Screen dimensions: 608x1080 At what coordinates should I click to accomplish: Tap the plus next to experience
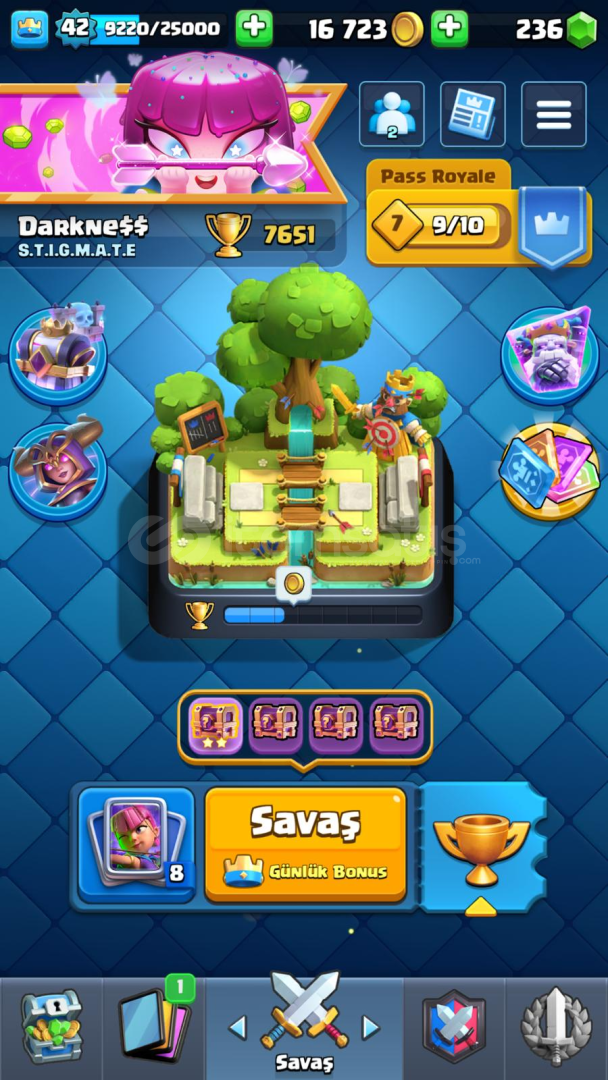(254, 29)
